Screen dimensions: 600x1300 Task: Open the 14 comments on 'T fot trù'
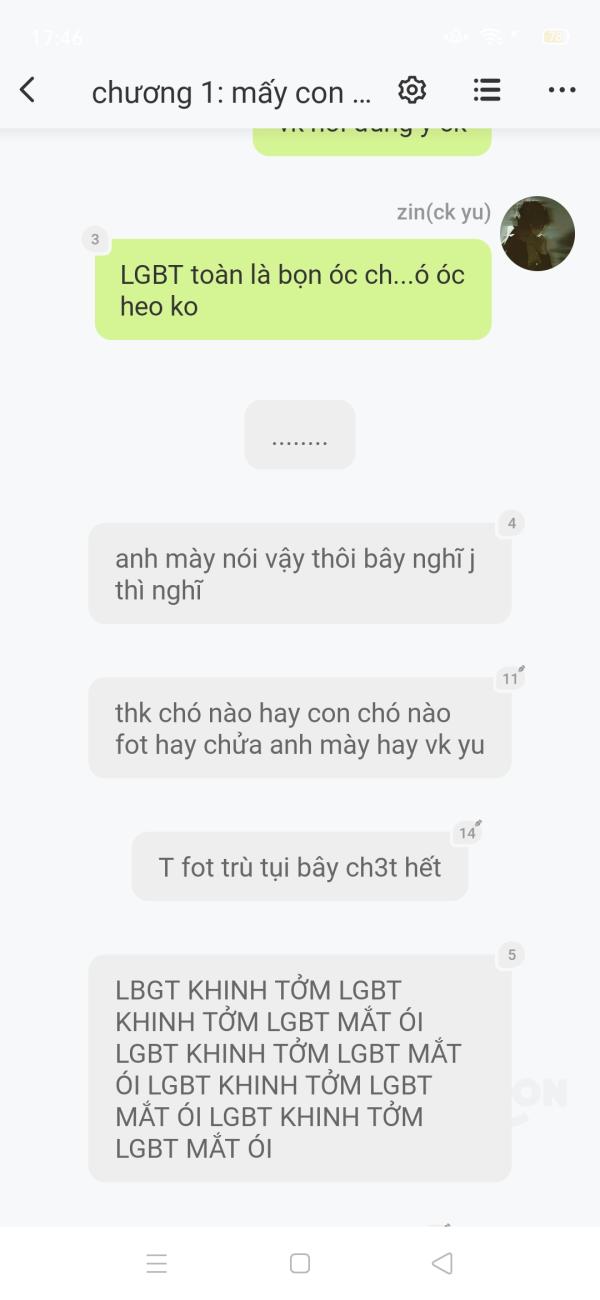tap(467, 833)
